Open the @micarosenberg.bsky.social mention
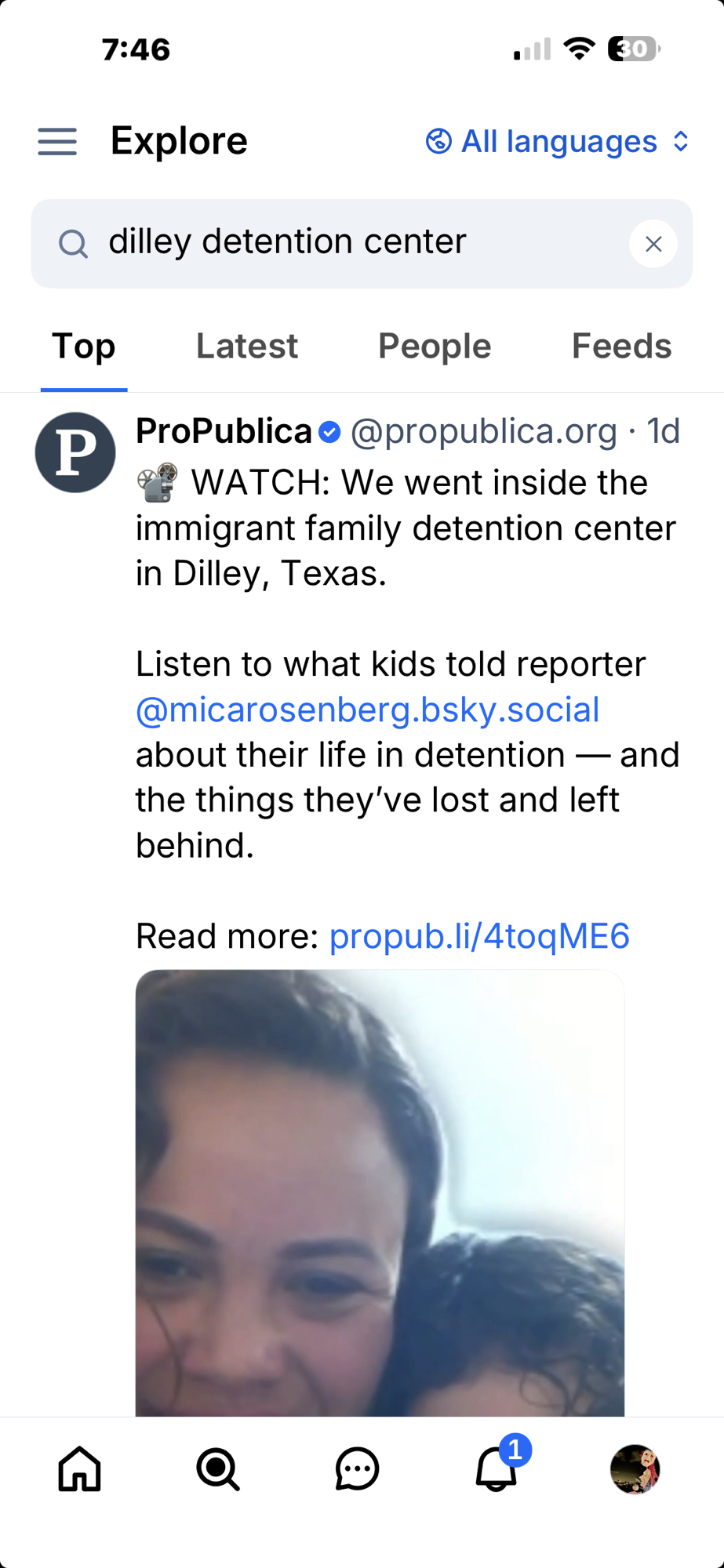This screenshot has height=1568, width=724. [x=367, y=710]
